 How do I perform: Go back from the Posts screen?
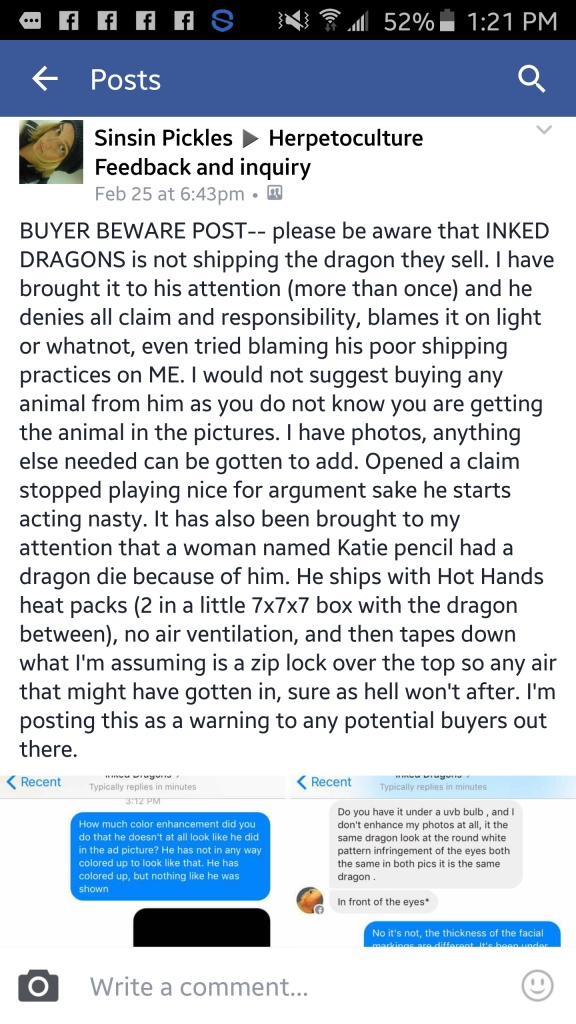tap(45, 80)
